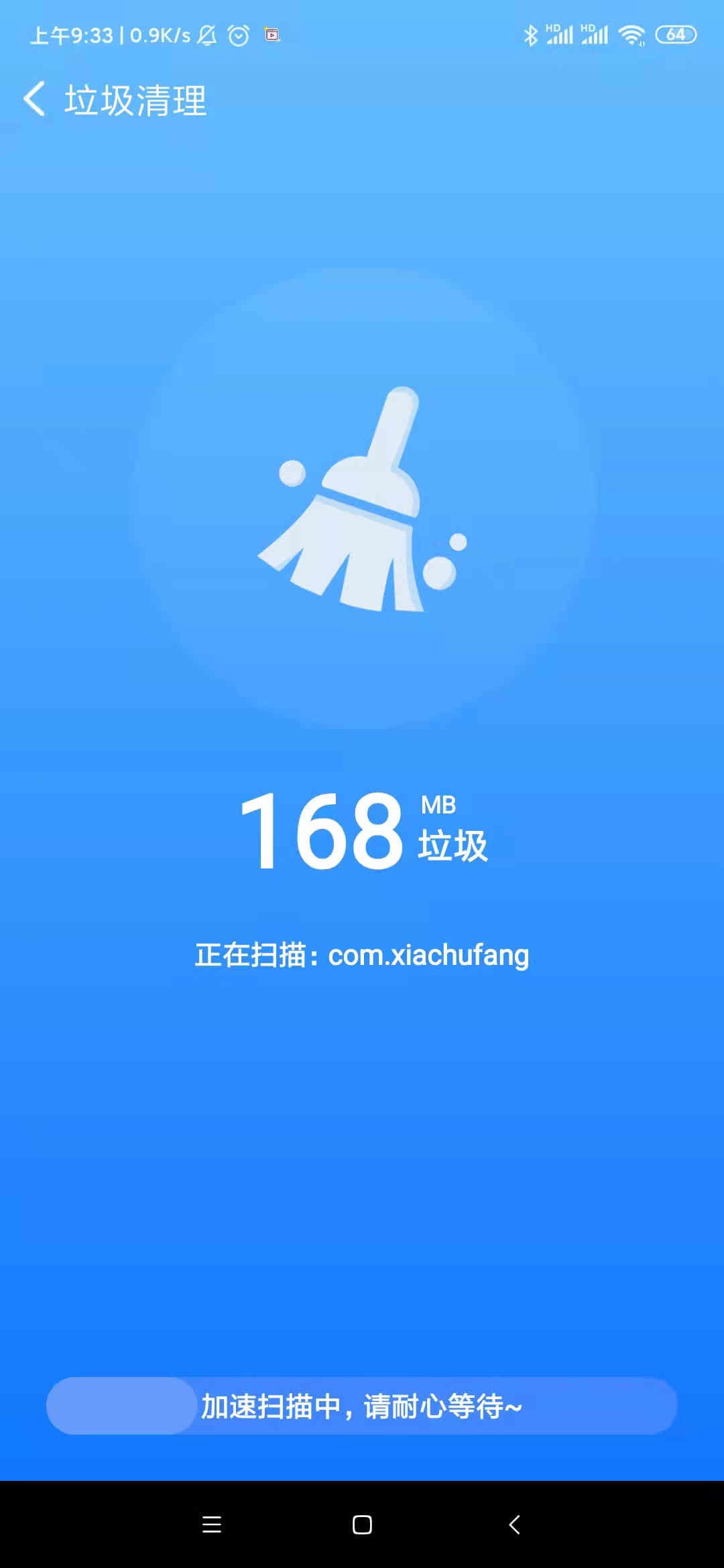
Task: Click the com.xiachufang scanning text
Action: coord(362,955)
